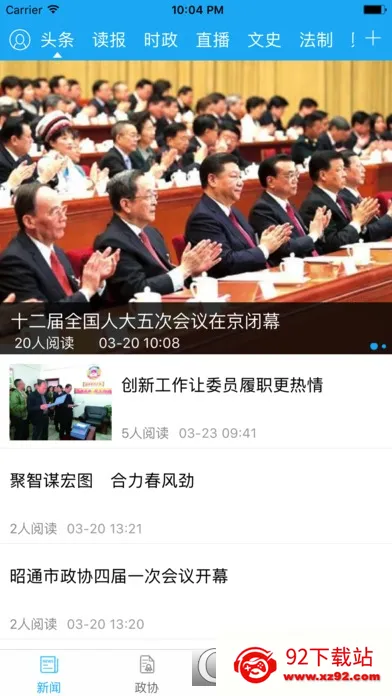Open the 十二届全国人大五次会议在京闭幕 banner

[x=196, y=207]
